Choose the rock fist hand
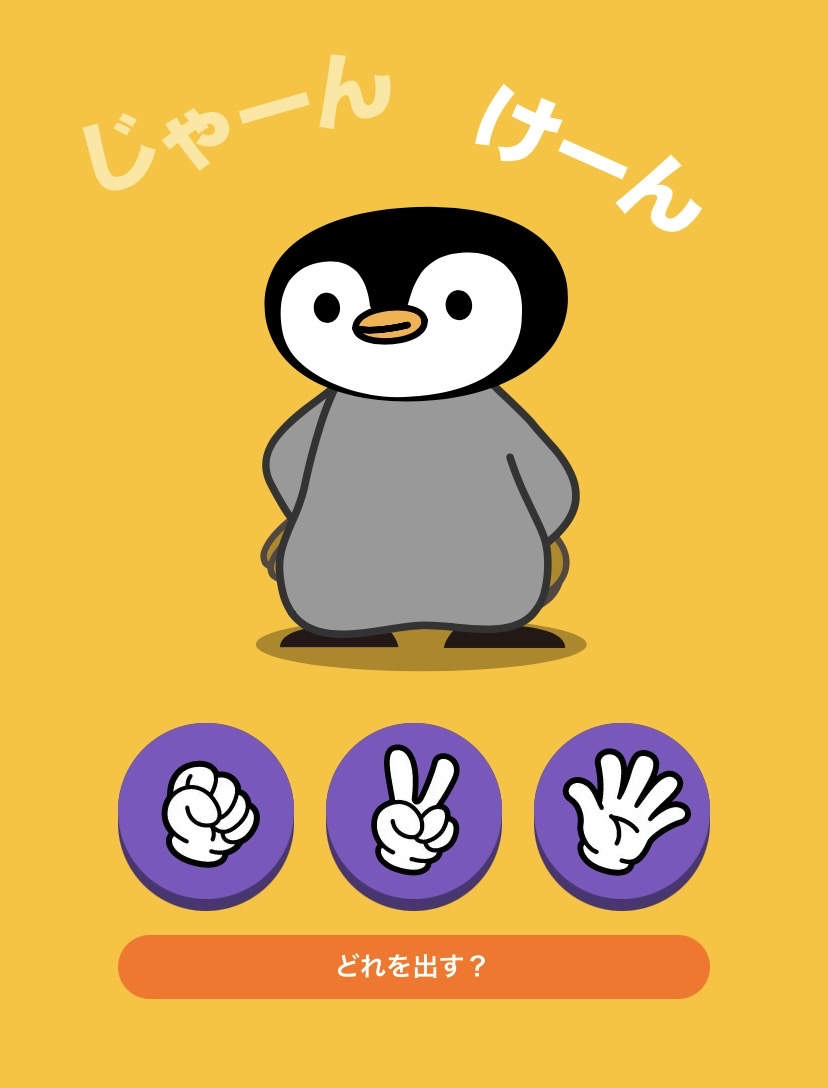This screenshot has height=1088, width=828. click(206, 812)
